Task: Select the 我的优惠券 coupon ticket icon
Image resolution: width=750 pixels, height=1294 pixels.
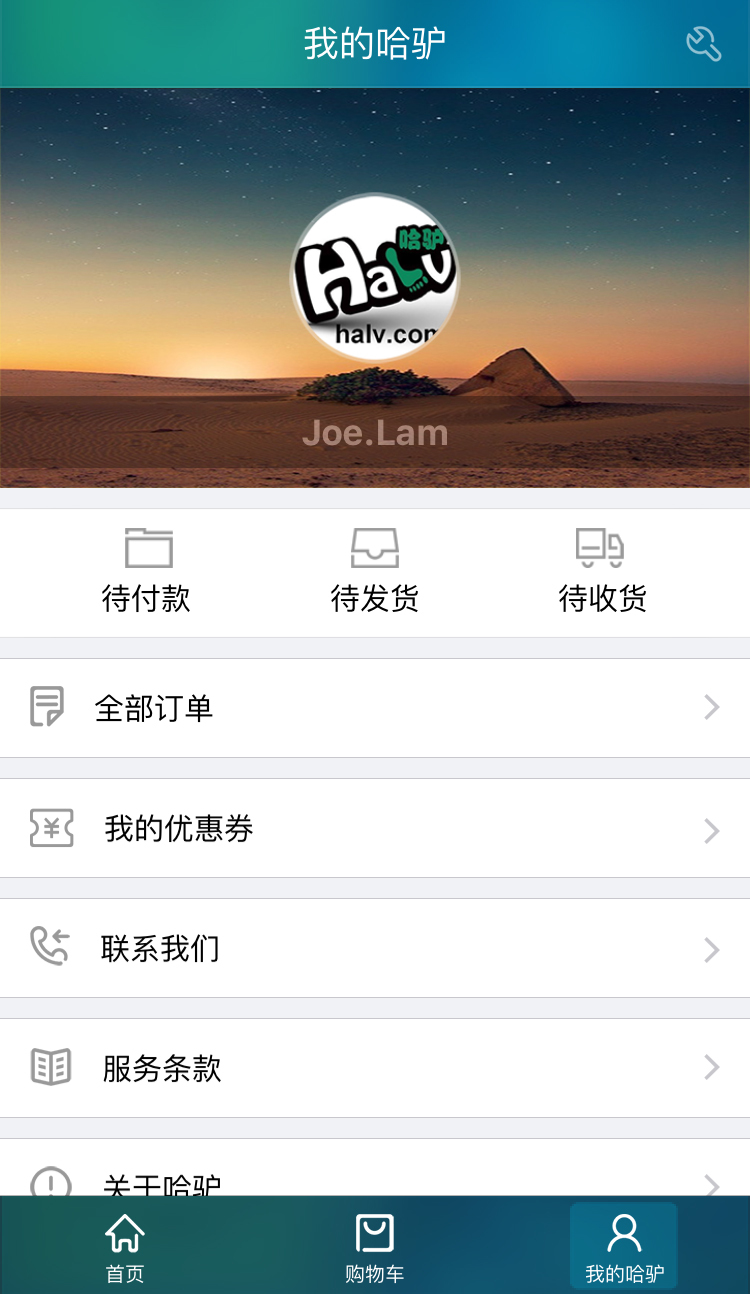Action: [x=51, y=828]
